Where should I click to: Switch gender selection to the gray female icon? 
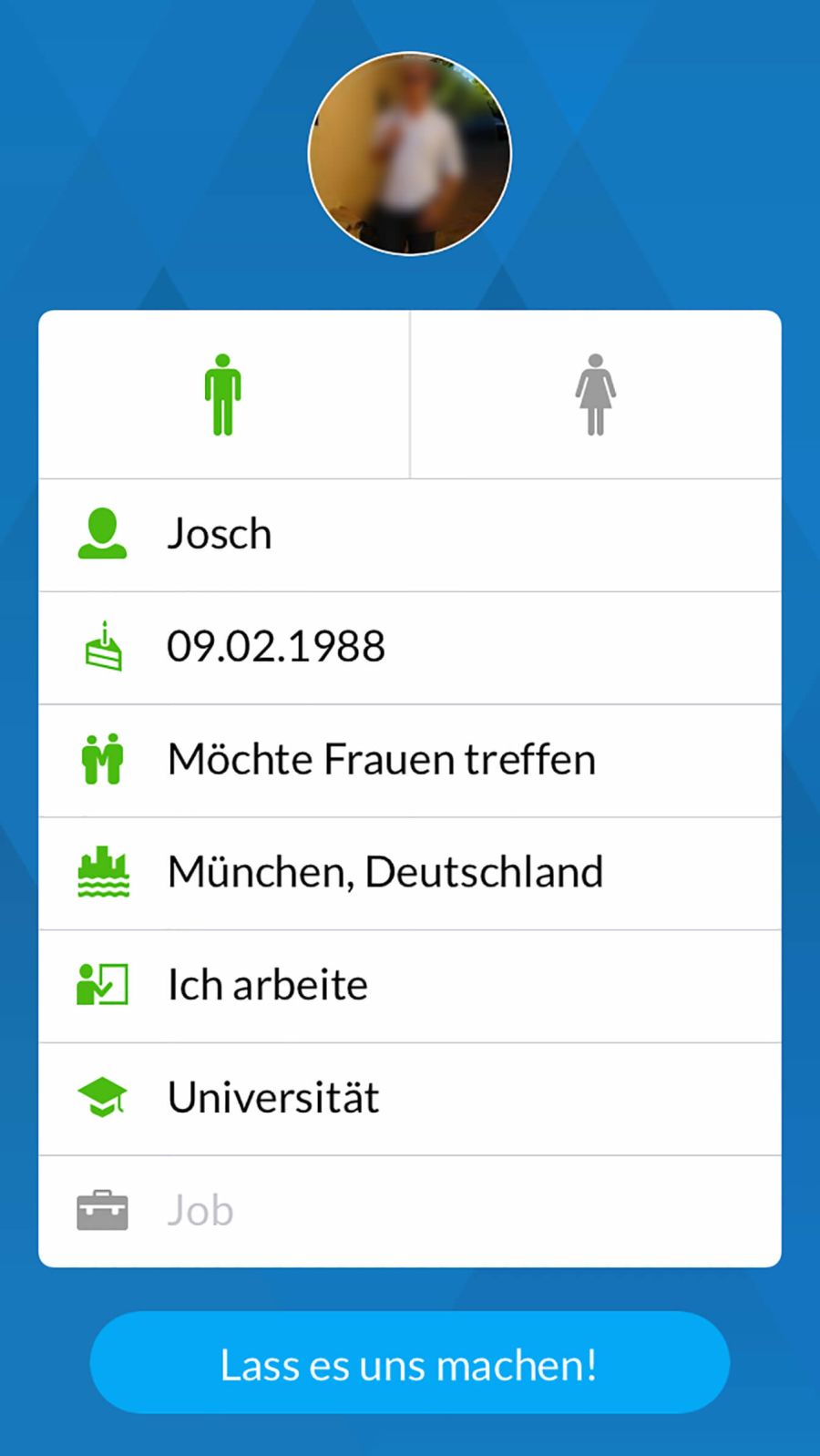[x=597, y=394]
